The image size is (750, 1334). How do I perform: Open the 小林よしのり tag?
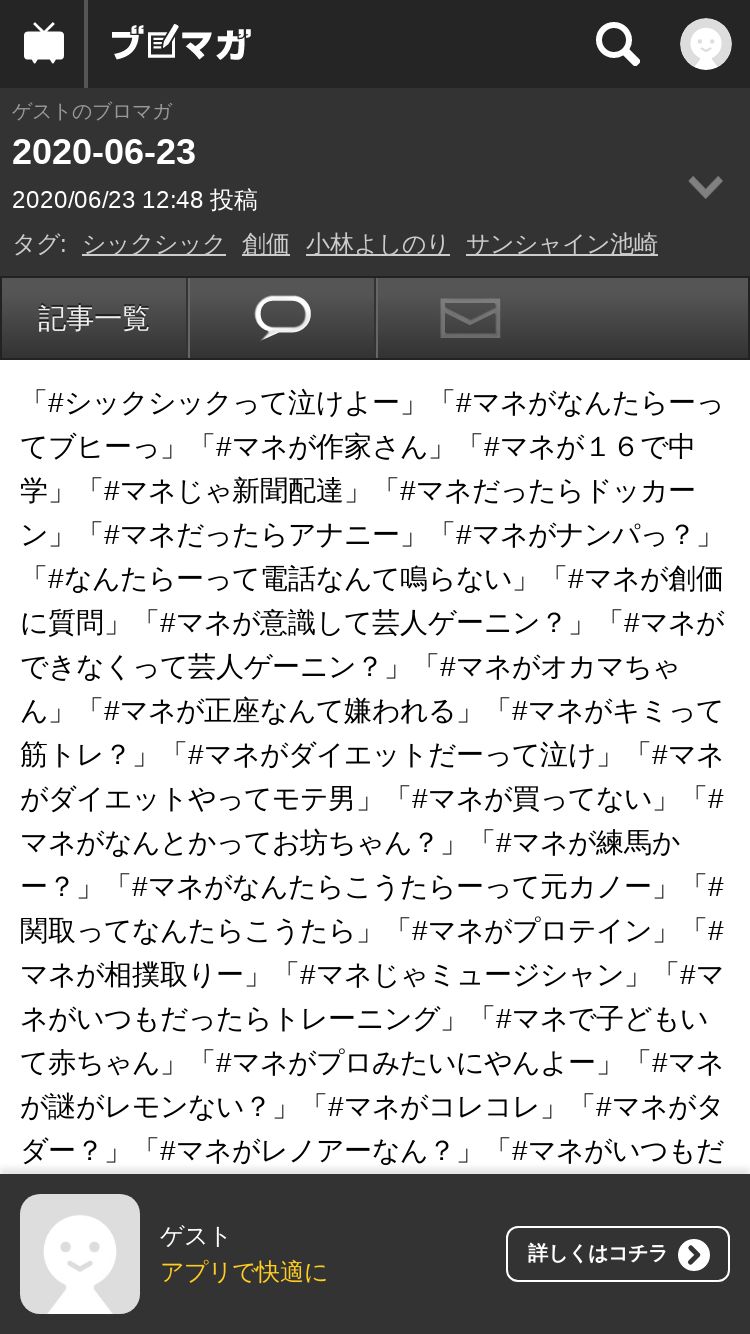tap(378, 244)
